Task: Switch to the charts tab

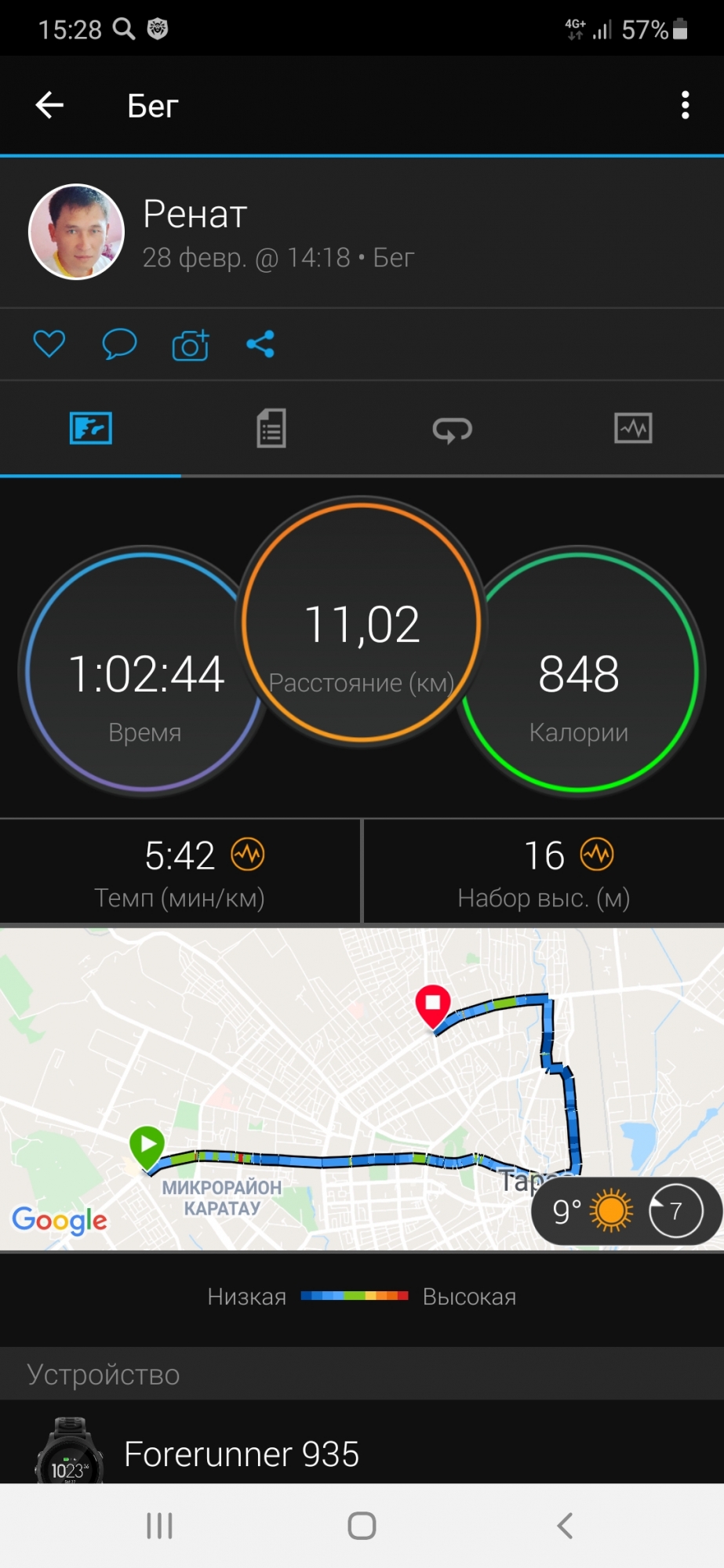Action: (633, 429)
